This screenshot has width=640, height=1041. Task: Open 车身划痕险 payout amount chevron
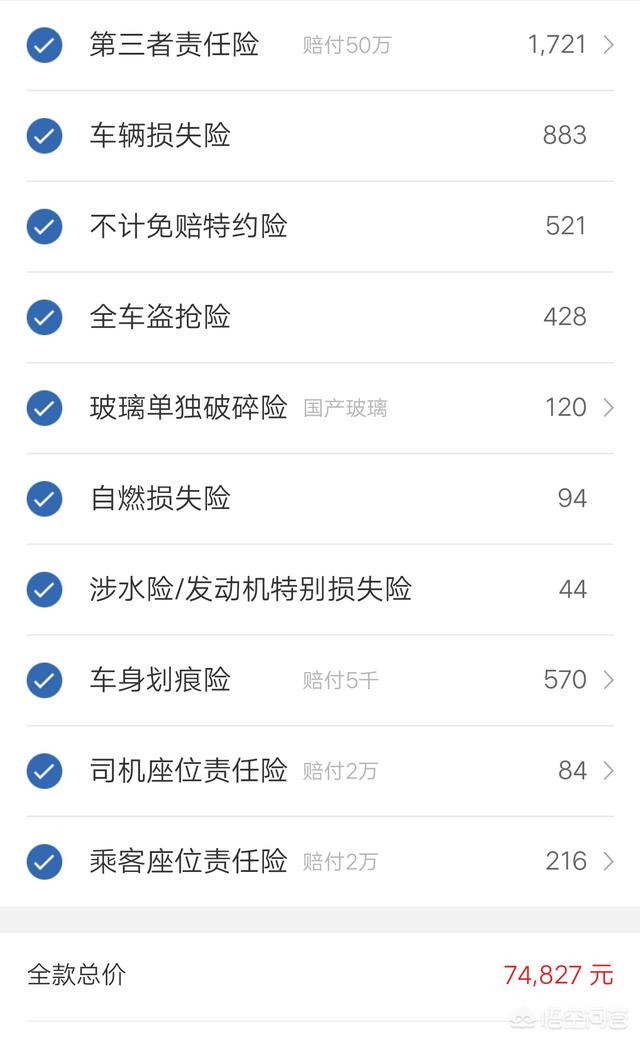(x=608, y=679)
